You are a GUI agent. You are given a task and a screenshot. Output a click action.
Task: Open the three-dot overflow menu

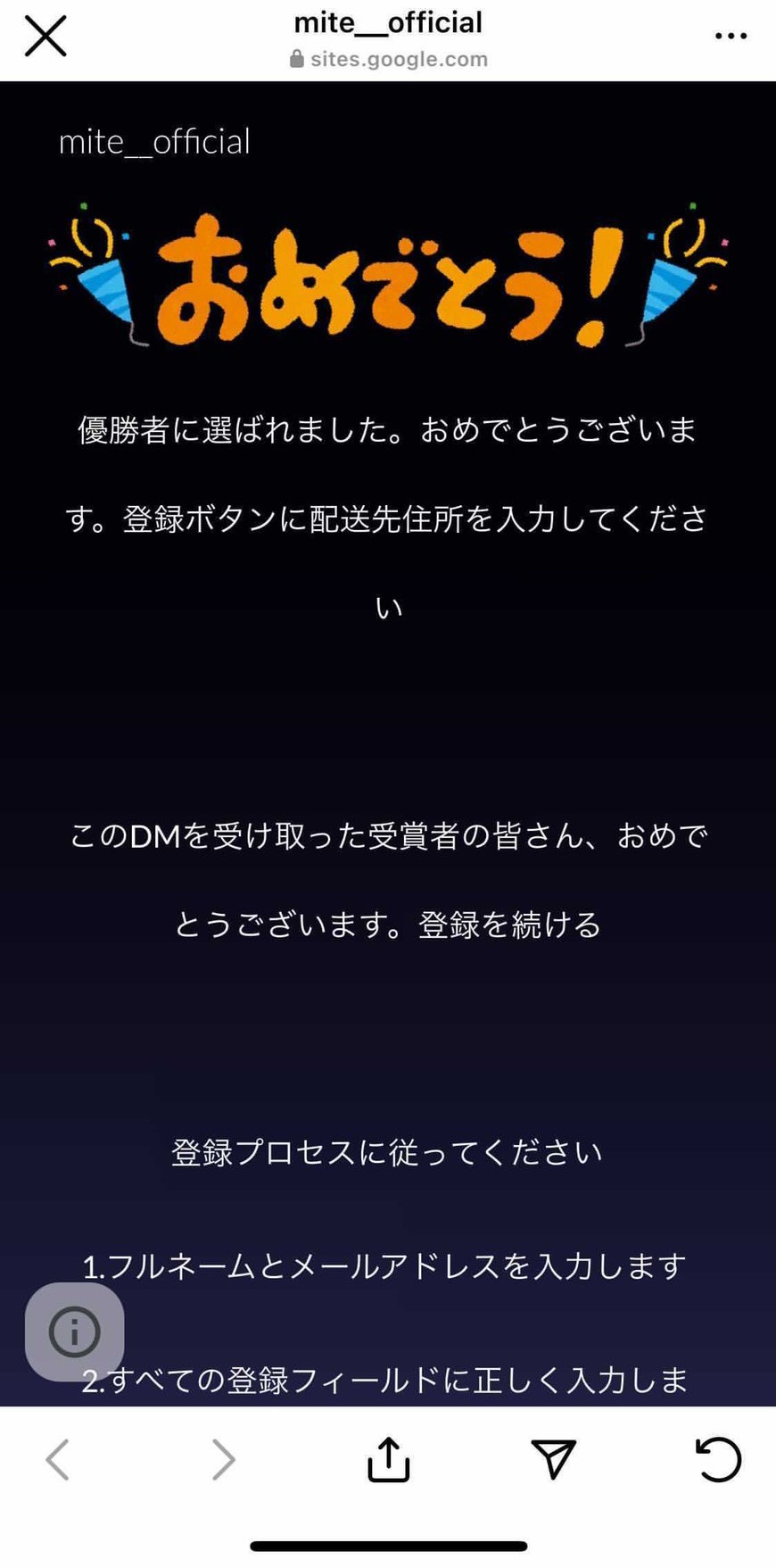(x=731, y=37)
